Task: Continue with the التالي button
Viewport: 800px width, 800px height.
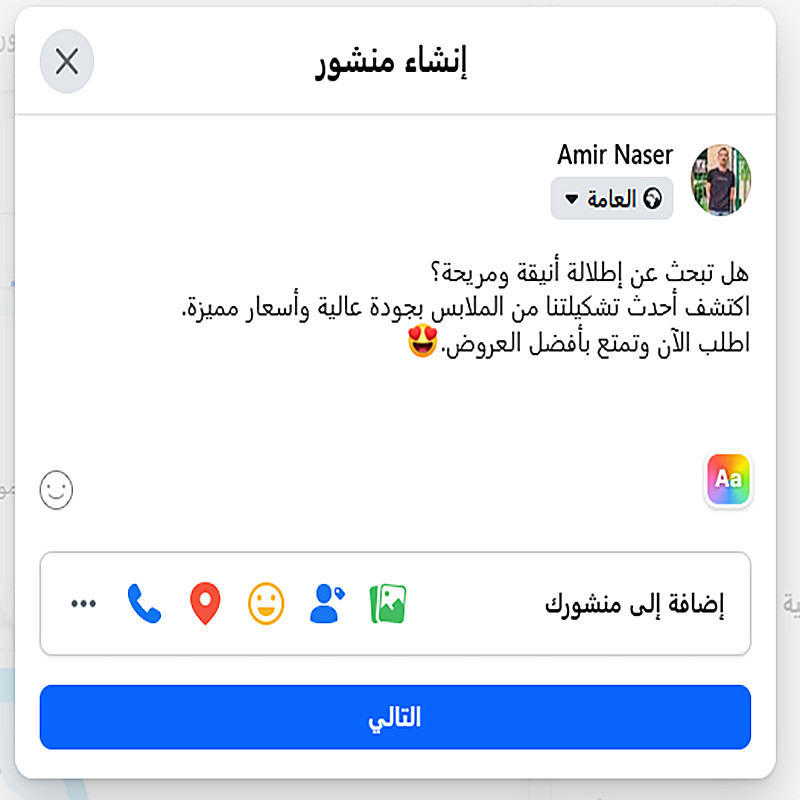Action: point(395,717)
